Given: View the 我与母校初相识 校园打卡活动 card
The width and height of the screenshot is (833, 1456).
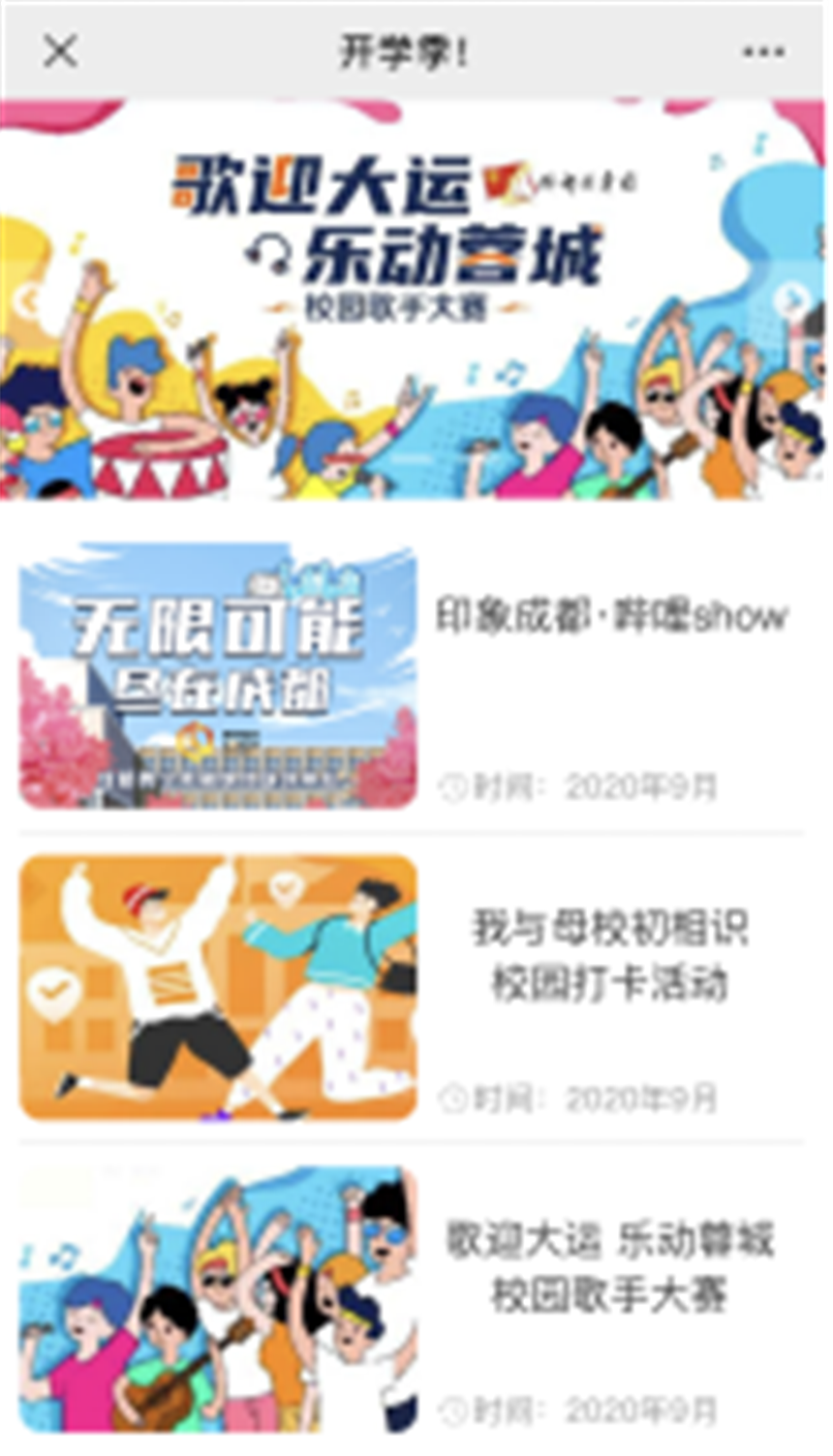Looking at the screenshot, I should coord(412,986).
